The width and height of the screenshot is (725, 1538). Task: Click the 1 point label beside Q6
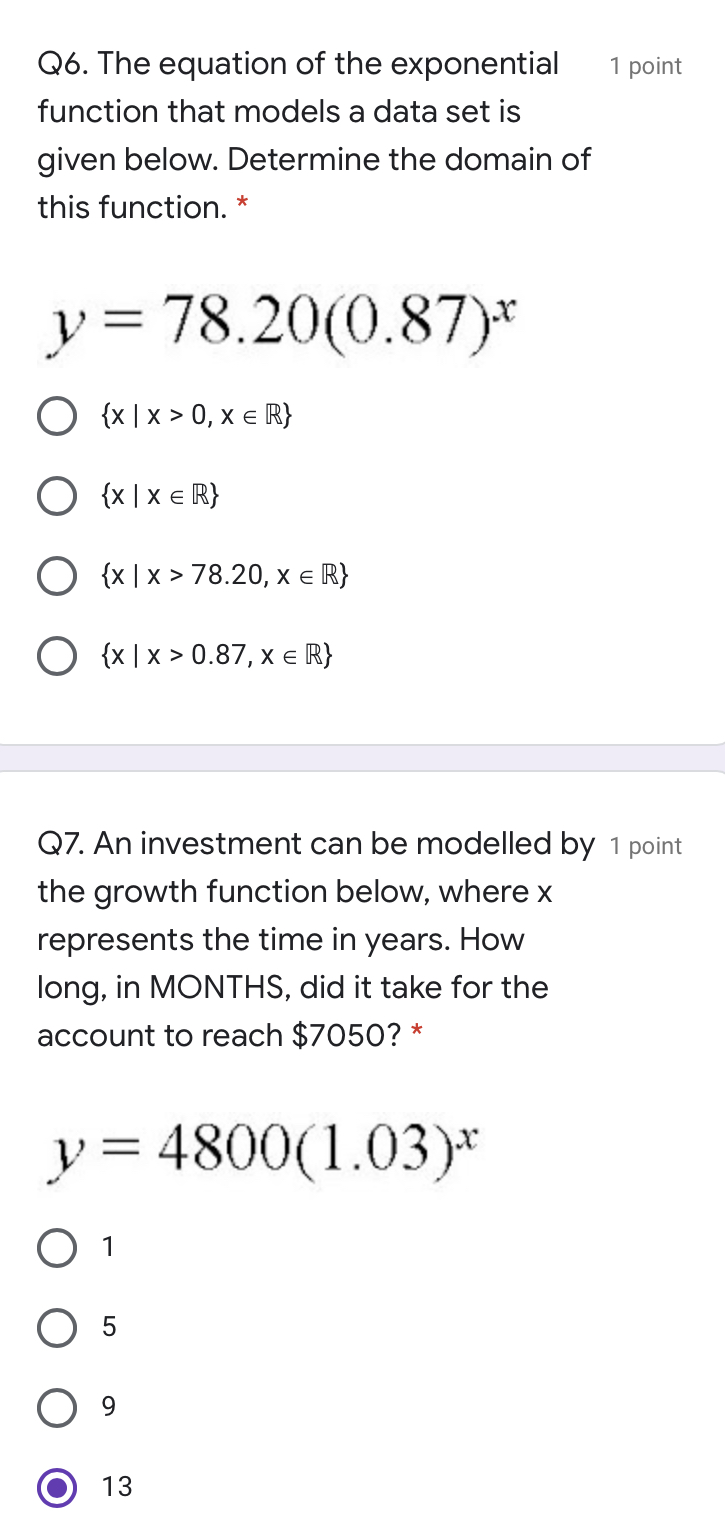click(x=646, y=66)
